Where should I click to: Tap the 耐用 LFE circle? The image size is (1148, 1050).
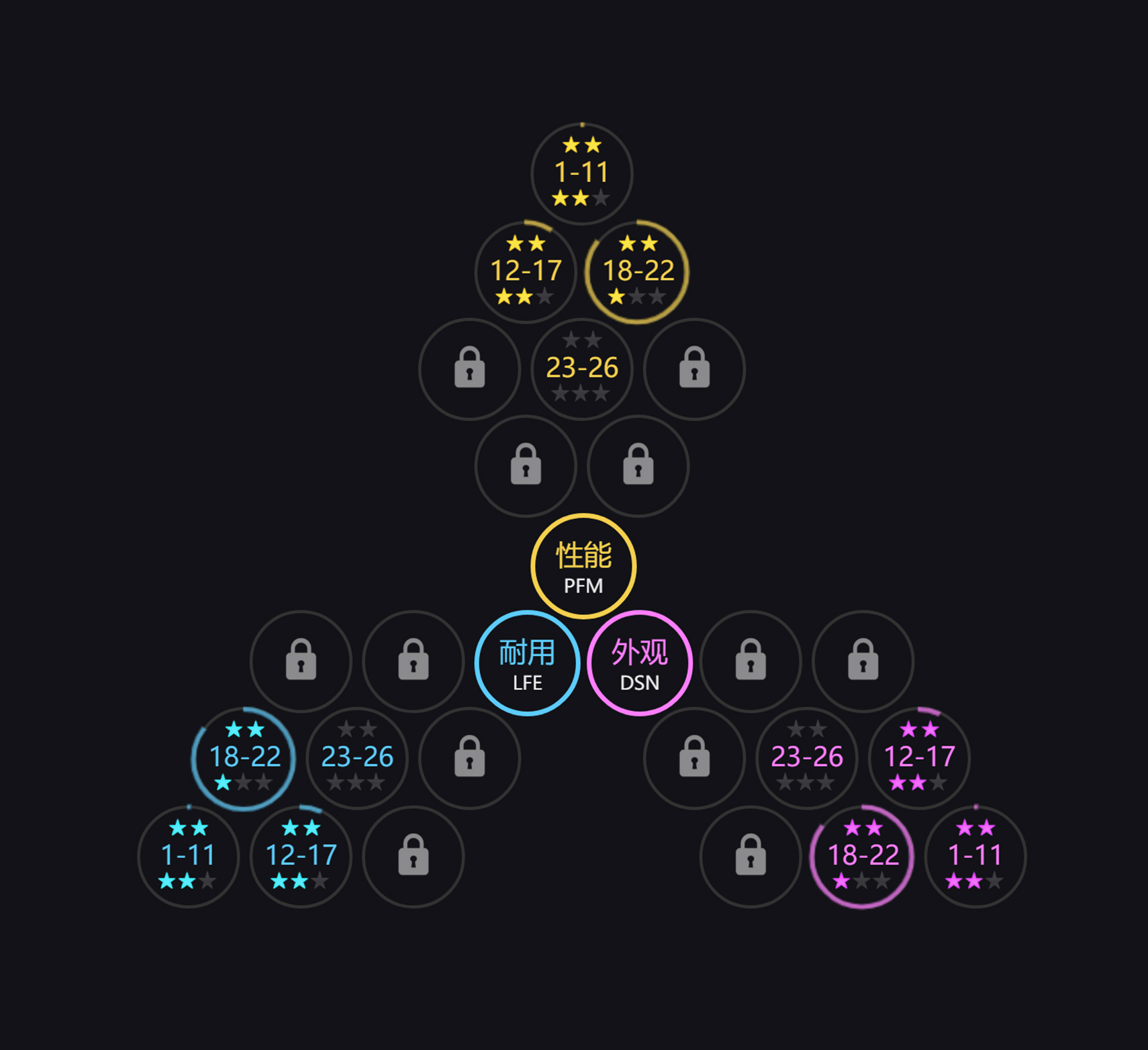[x=527, y=663]
